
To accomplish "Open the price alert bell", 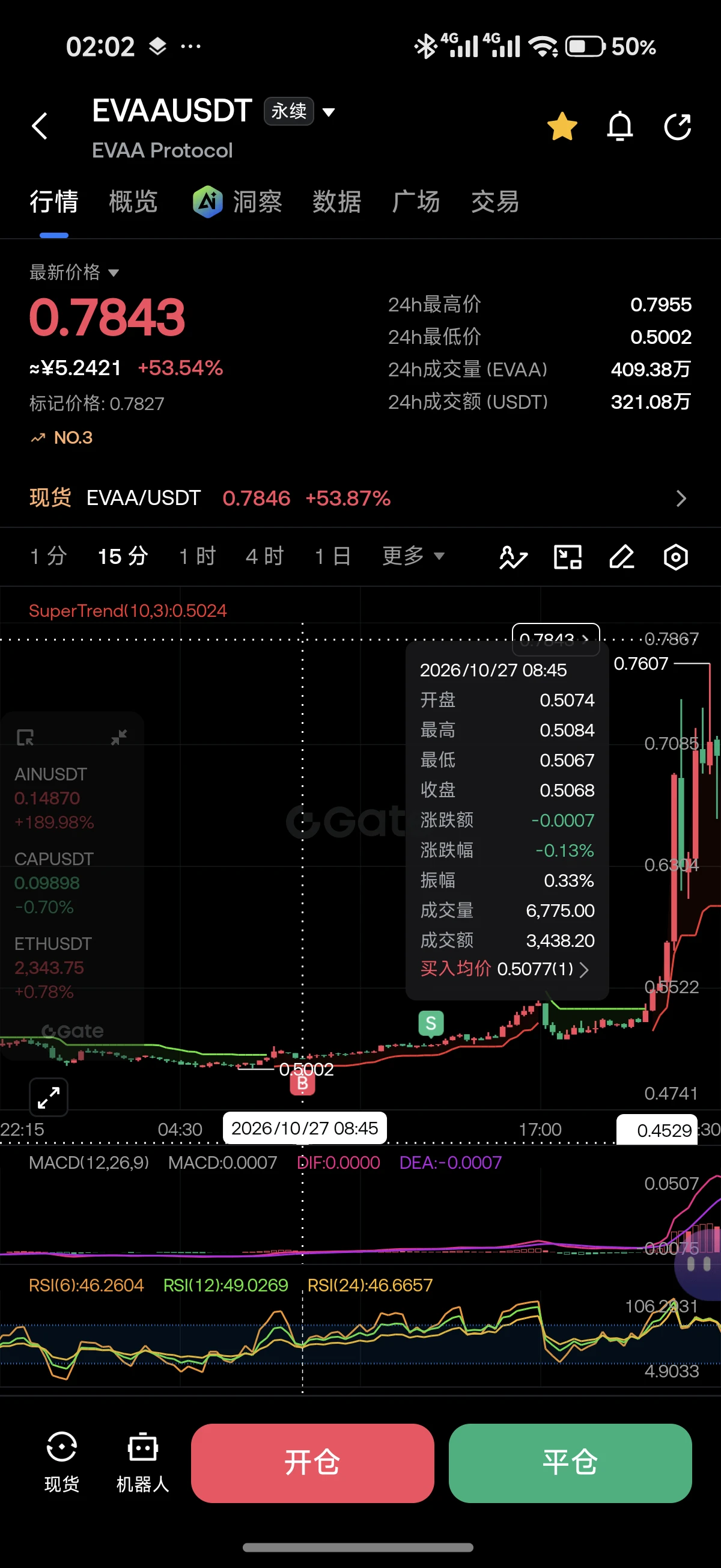I will click(620, 127).
